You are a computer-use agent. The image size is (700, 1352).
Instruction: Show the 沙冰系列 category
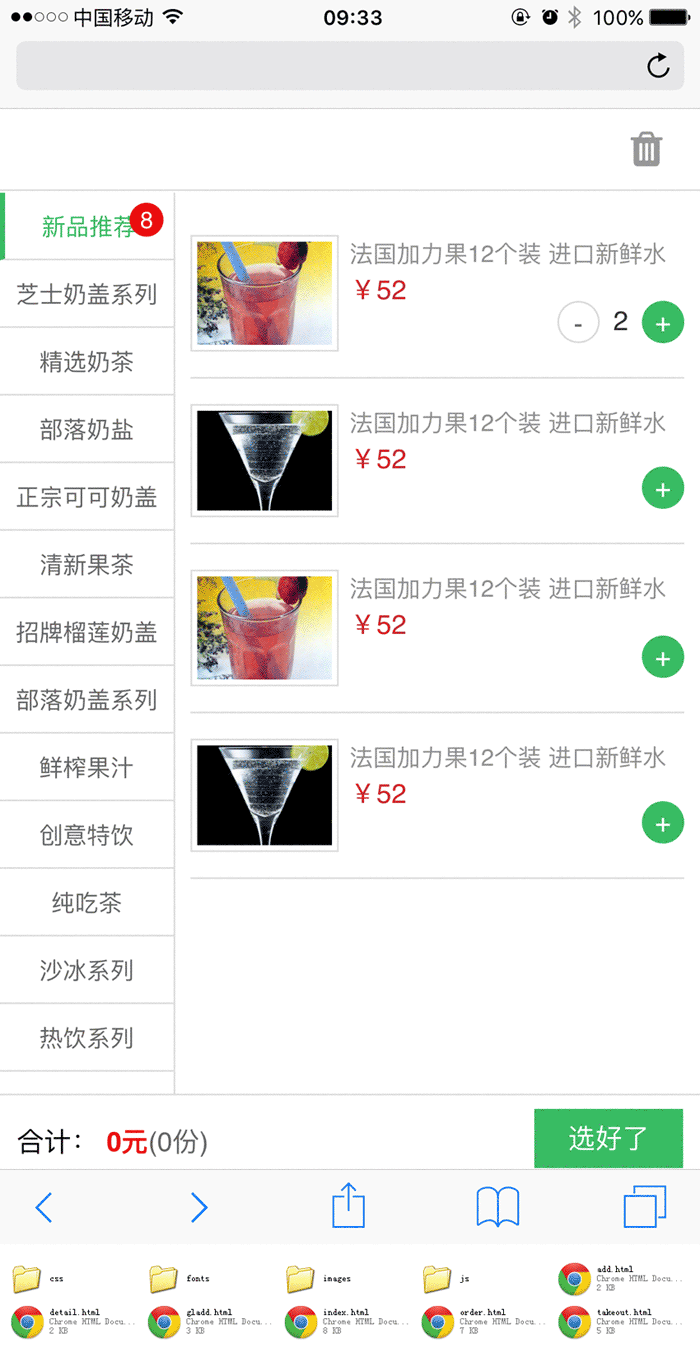87,970
